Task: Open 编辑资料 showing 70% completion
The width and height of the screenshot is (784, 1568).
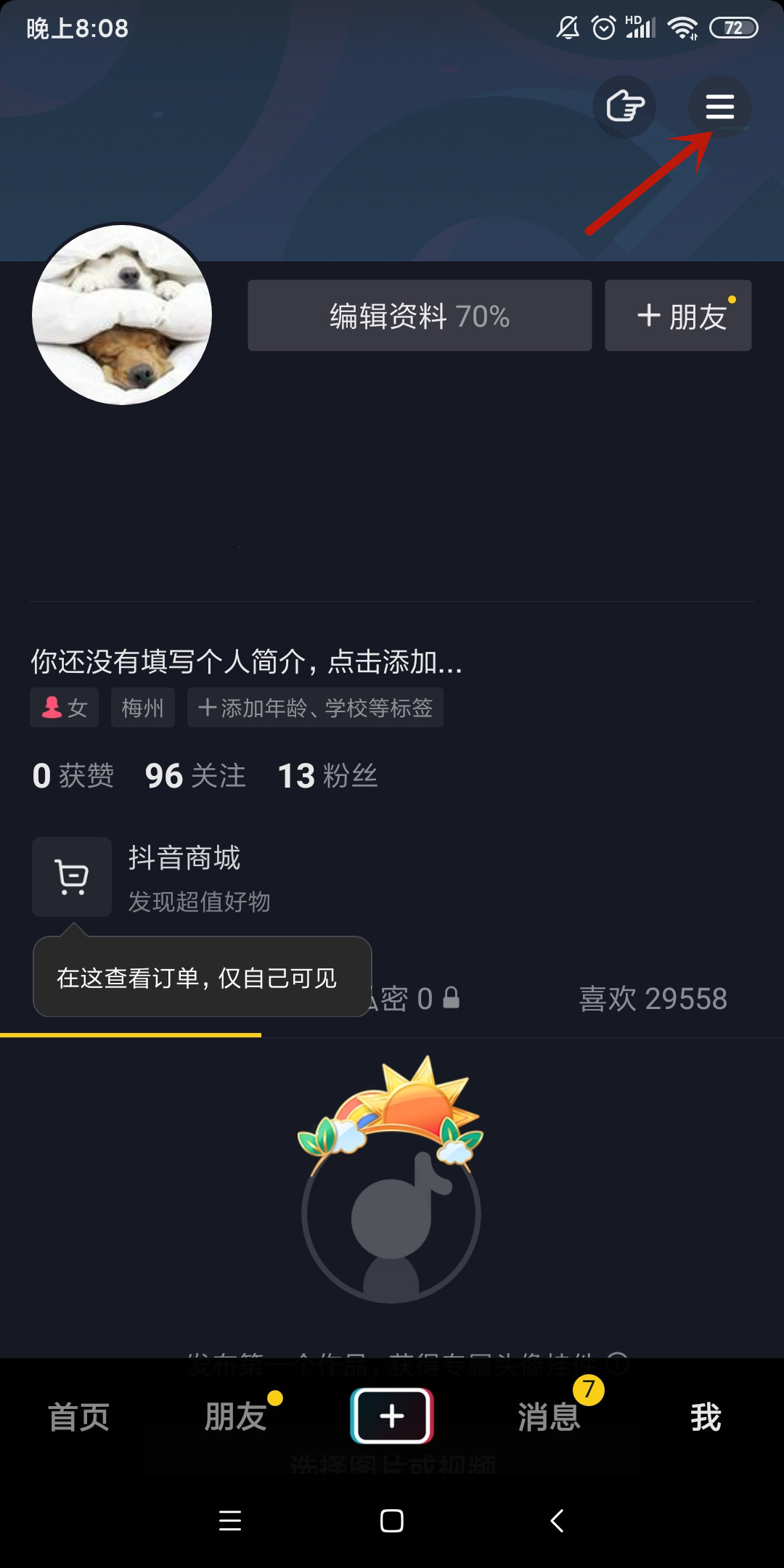Action: [419, 315]
